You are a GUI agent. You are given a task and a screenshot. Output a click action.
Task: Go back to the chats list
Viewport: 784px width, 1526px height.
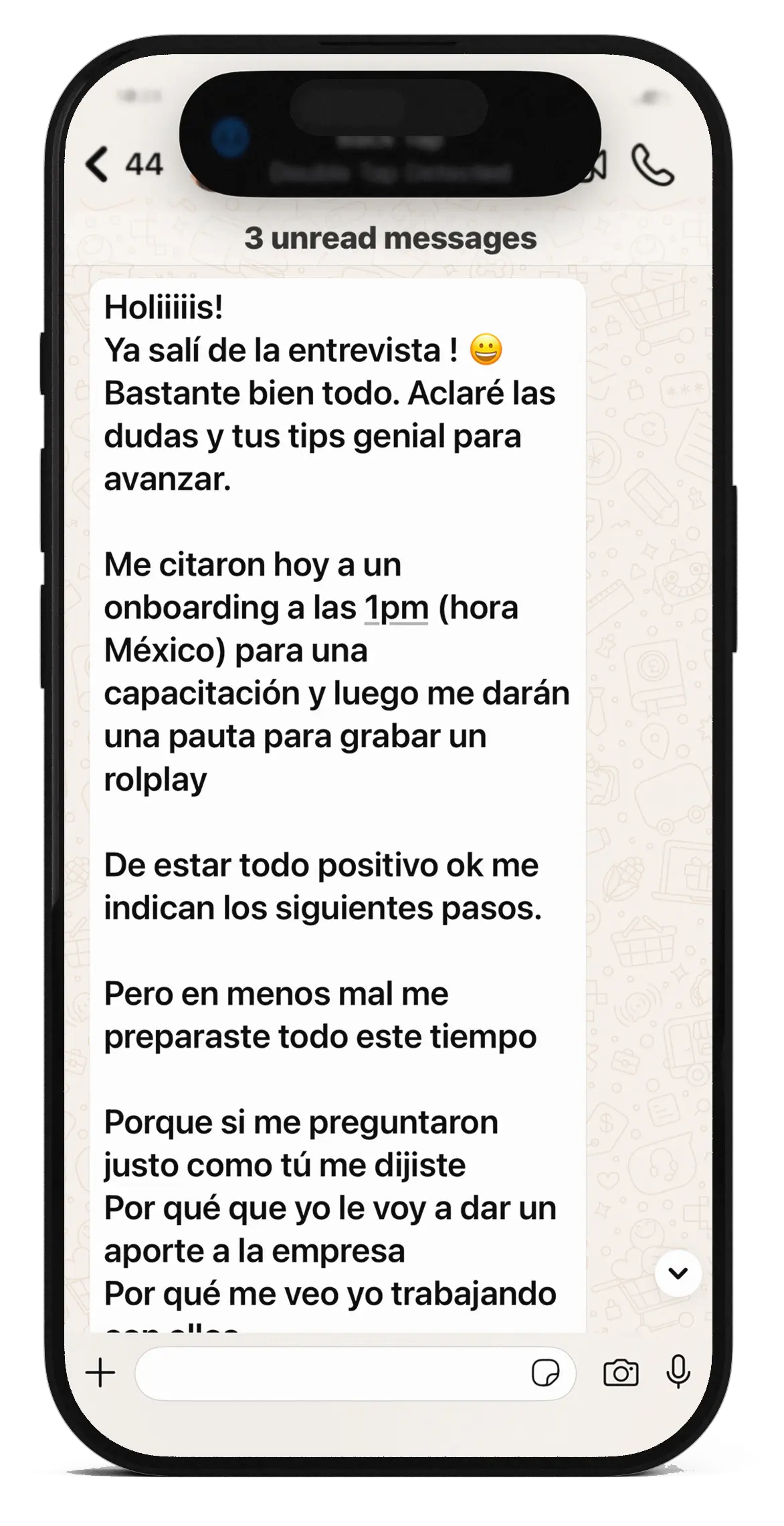(x=98, y=165)
